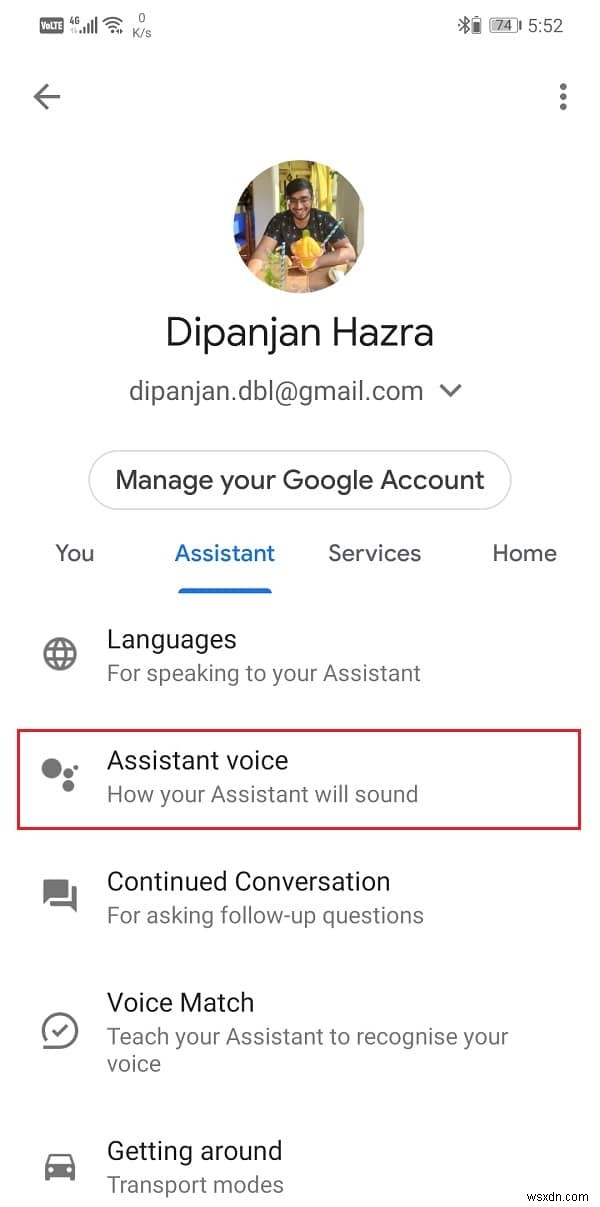Go to the Home tab

[524, 553]
